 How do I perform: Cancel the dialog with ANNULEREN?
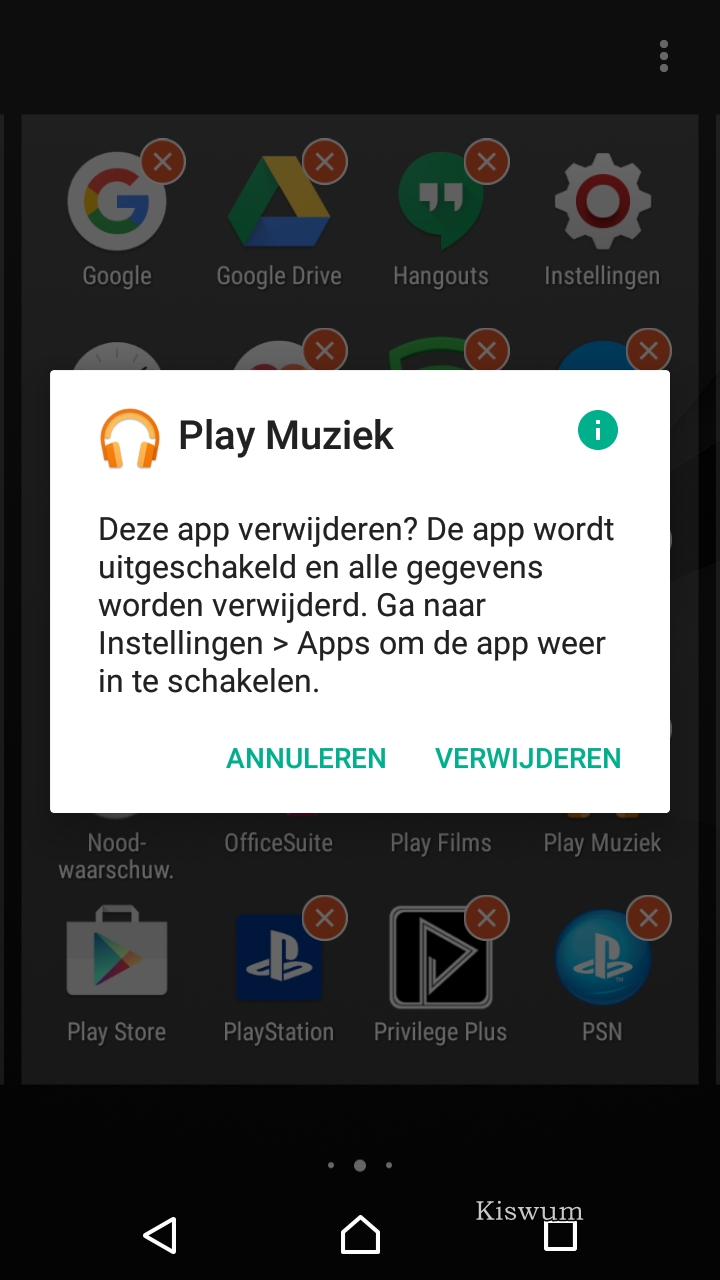[x=306, y=758]
